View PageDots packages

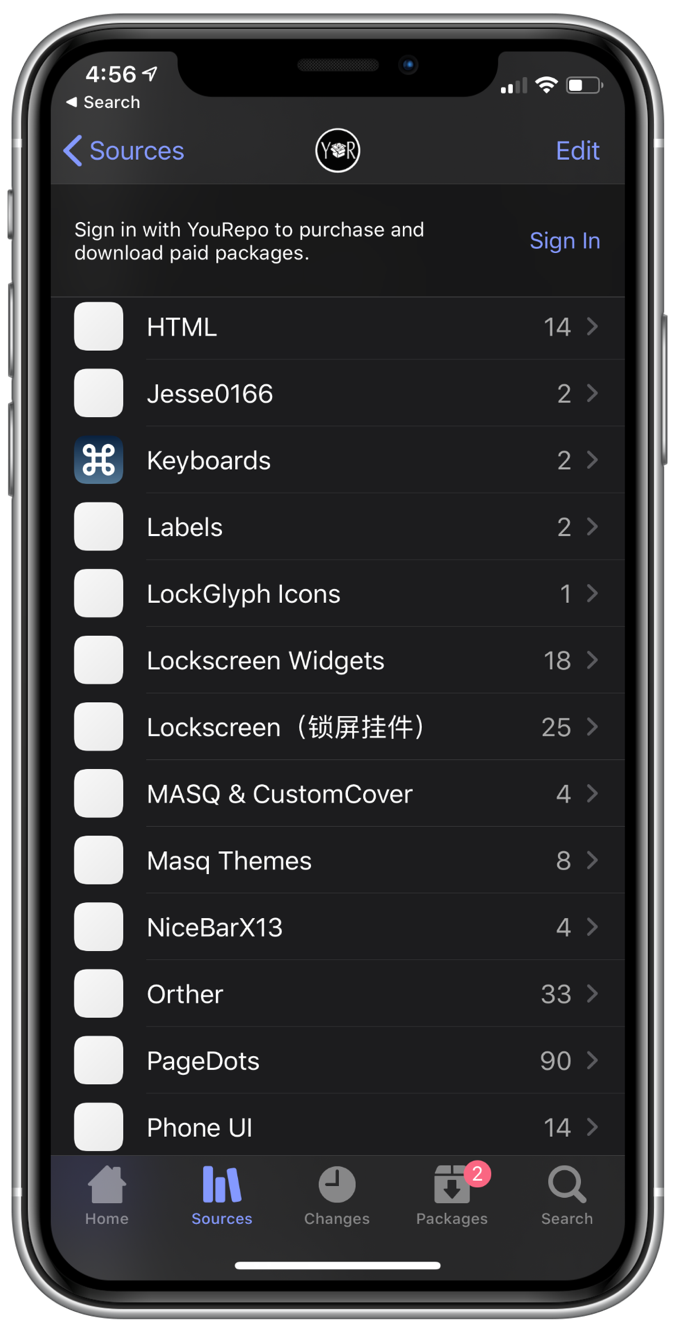pos(338,1060)
